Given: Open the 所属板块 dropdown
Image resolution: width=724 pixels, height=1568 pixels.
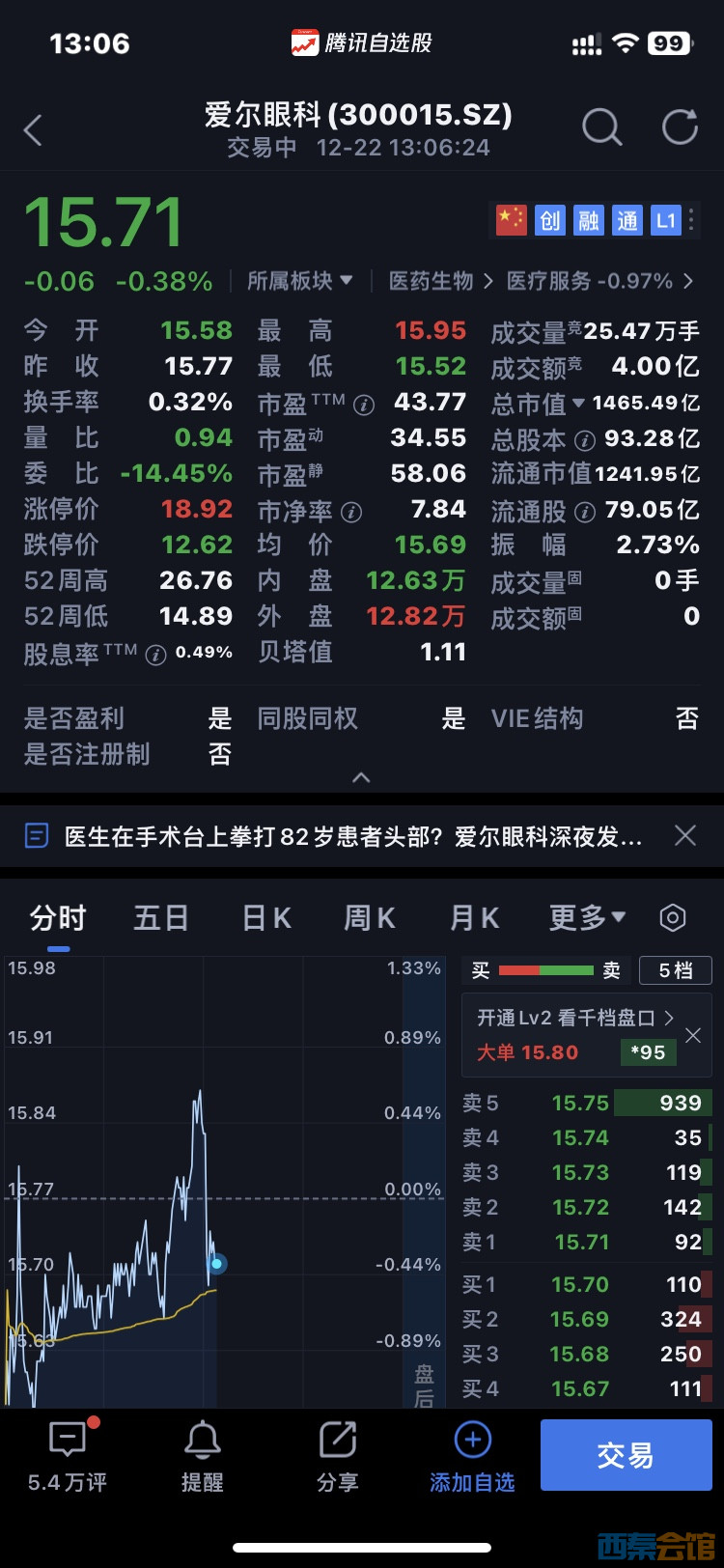Looking at the screenshot, I should (x=299, y=281).
